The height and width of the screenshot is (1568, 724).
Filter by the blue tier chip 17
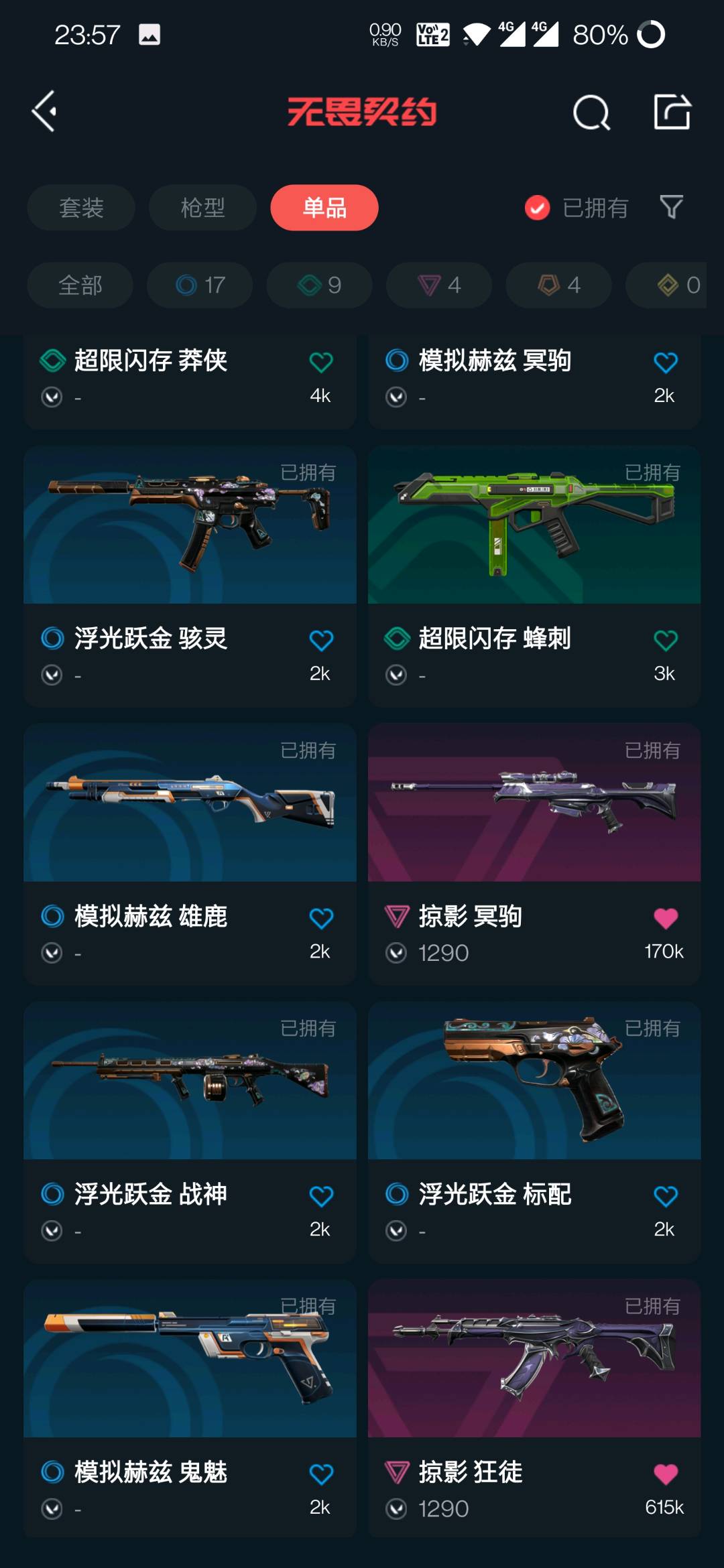click(x=200, y=285)
